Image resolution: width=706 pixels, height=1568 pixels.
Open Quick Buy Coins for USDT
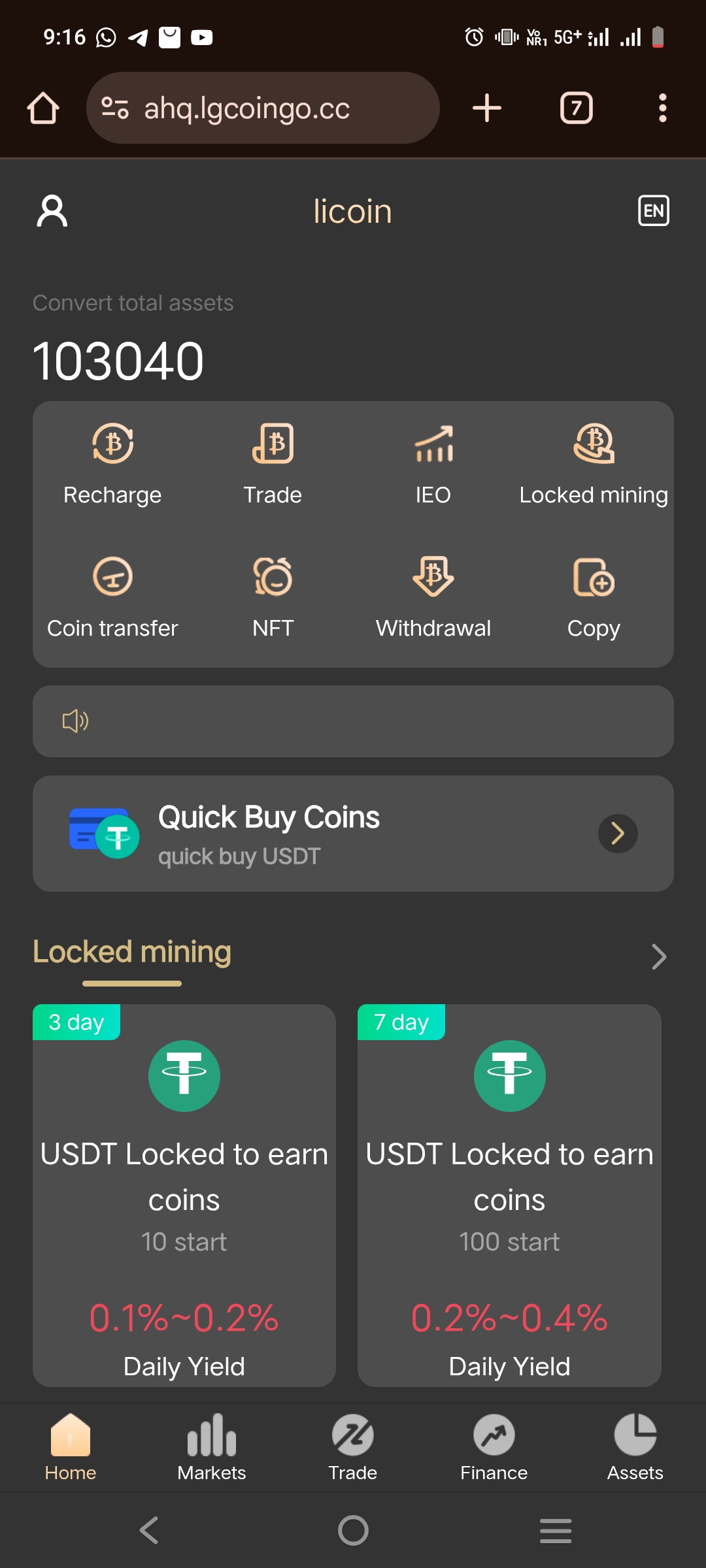353,834
